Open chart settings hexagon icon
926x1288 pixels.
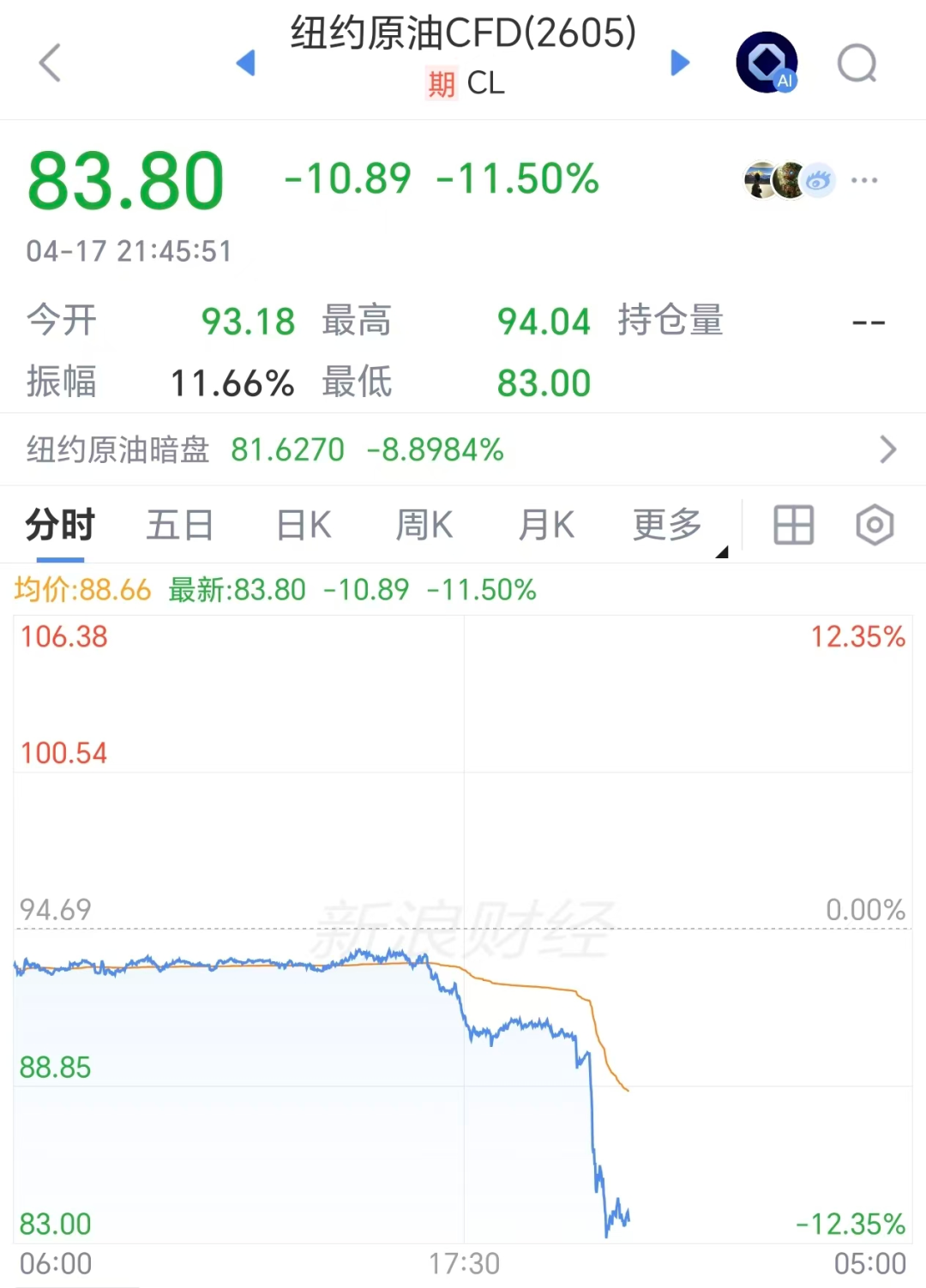pyautogui.click(x=875, y=525)
